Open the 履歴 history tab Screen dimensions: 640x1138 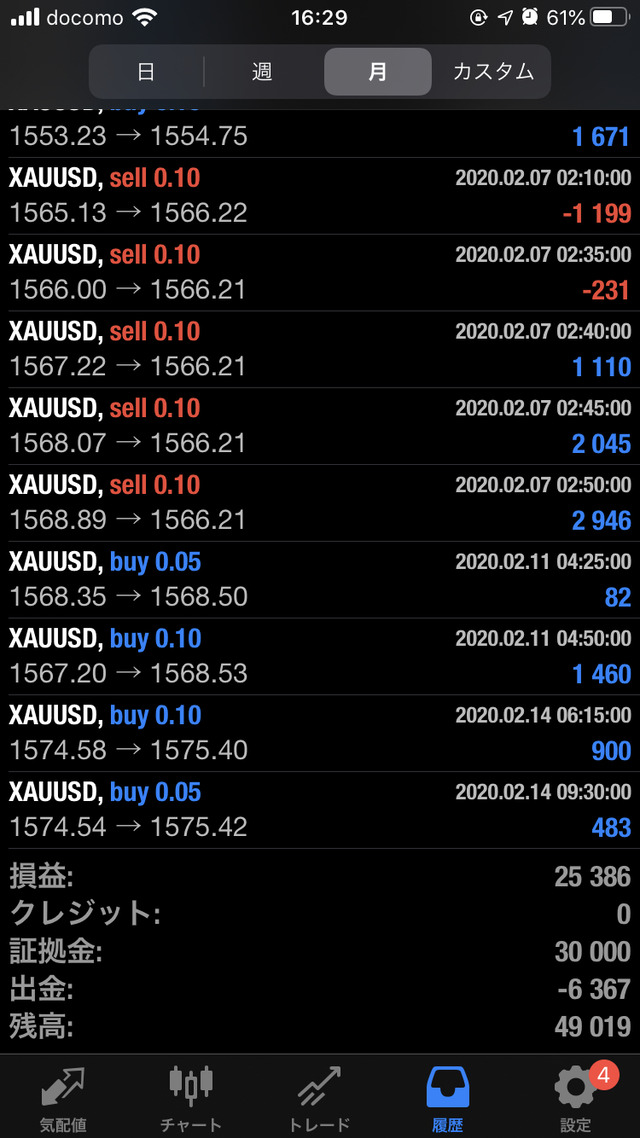tap(447, 1097)
